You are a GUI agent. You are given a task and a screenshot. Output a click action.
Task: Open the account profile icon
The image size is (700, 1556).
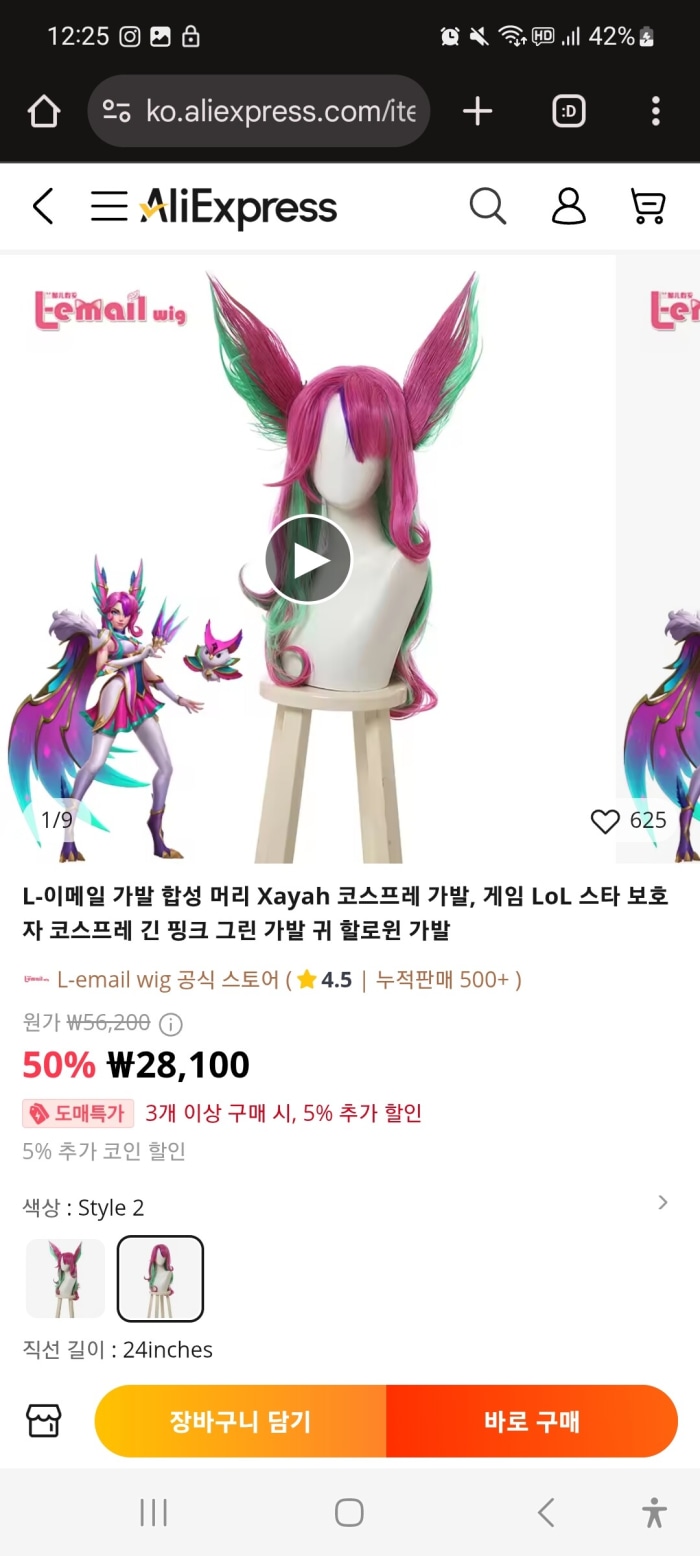(568, 207)
